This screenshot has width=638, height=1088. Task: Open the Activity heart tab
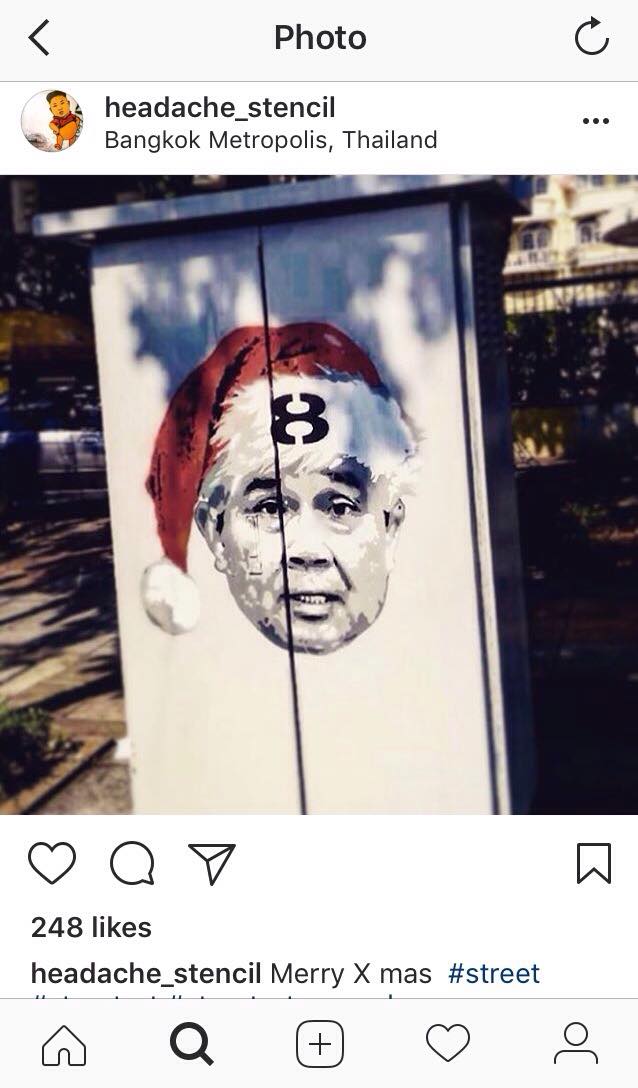447,1044
